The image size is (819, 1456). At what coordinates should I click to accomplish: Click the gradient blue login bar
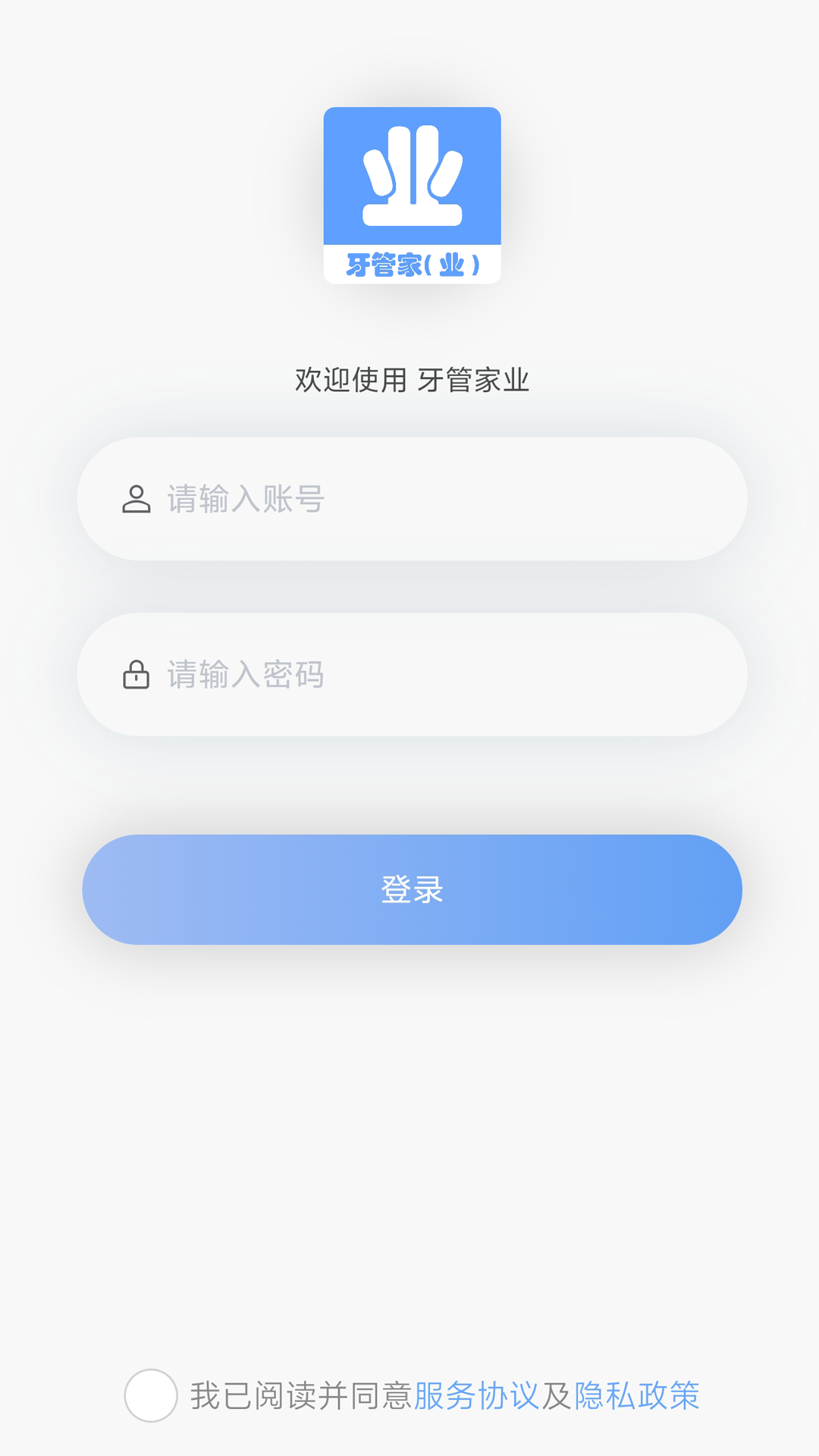point(412,891)
